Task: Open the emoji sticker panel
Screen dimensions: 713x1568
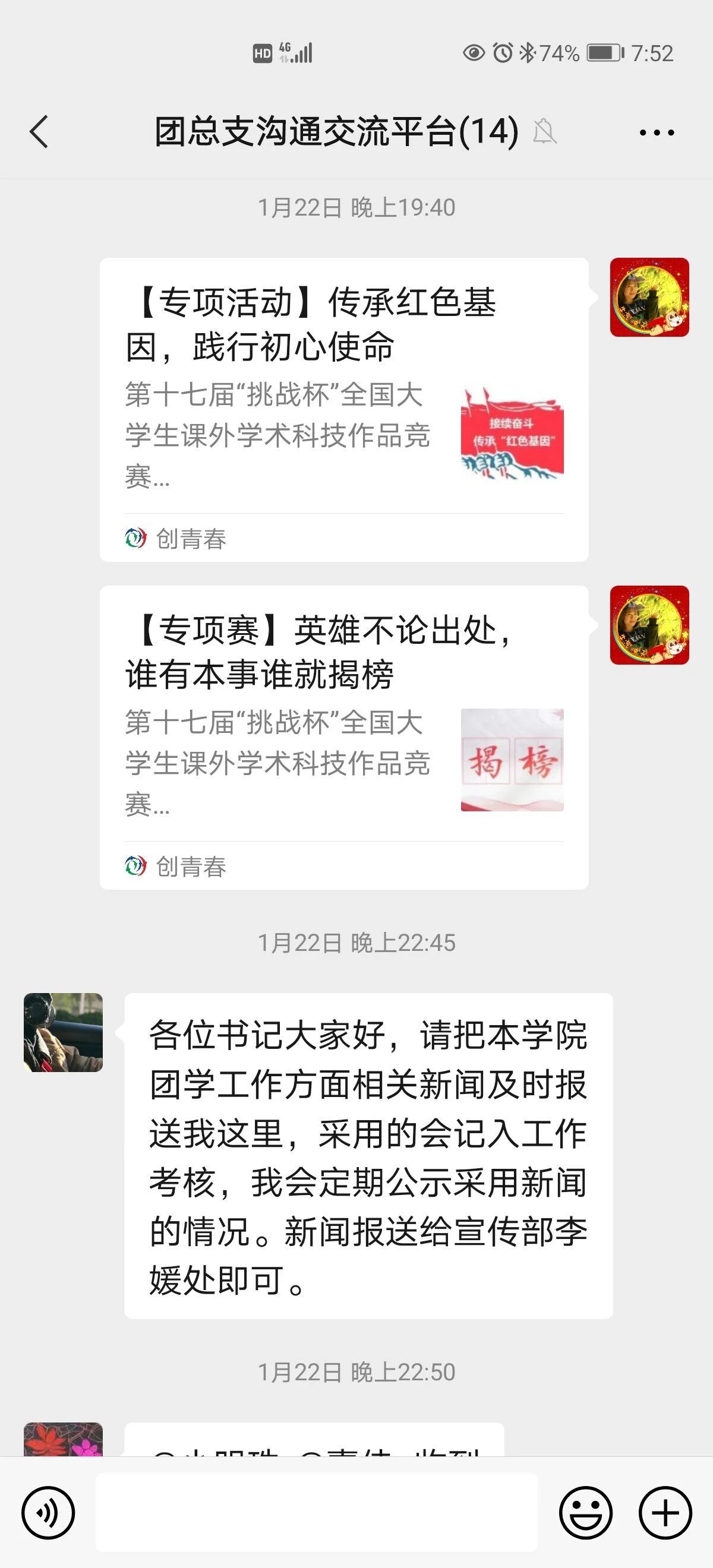Action: (586, 1513)
